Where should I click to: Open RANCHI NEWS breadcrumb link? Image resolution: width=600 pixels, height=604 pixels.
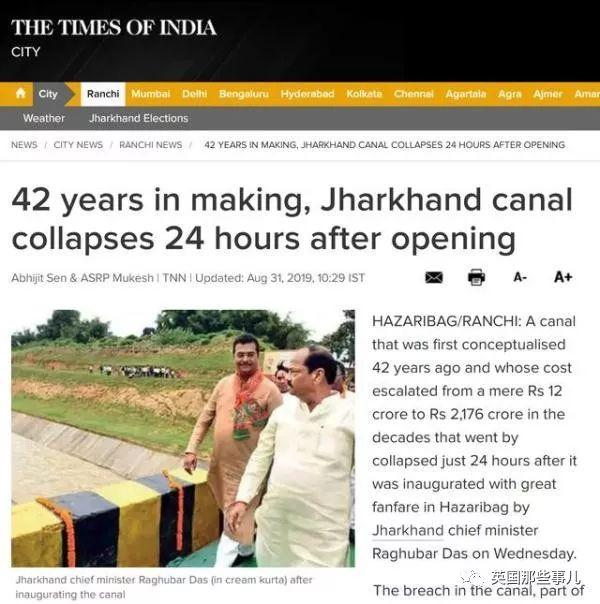pyautogui.click(x=150, y=145)
